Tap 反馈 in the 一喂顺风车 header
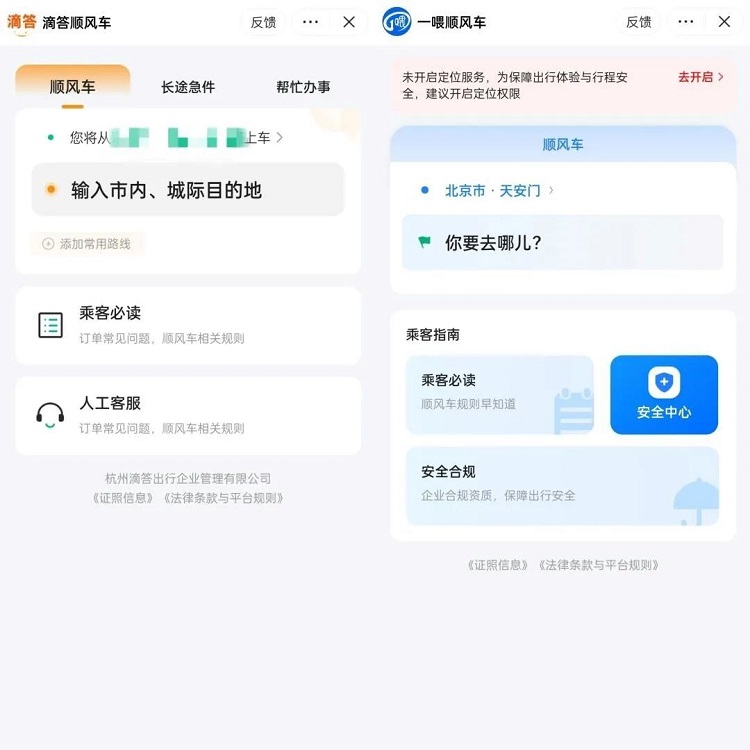 (639, 22)
